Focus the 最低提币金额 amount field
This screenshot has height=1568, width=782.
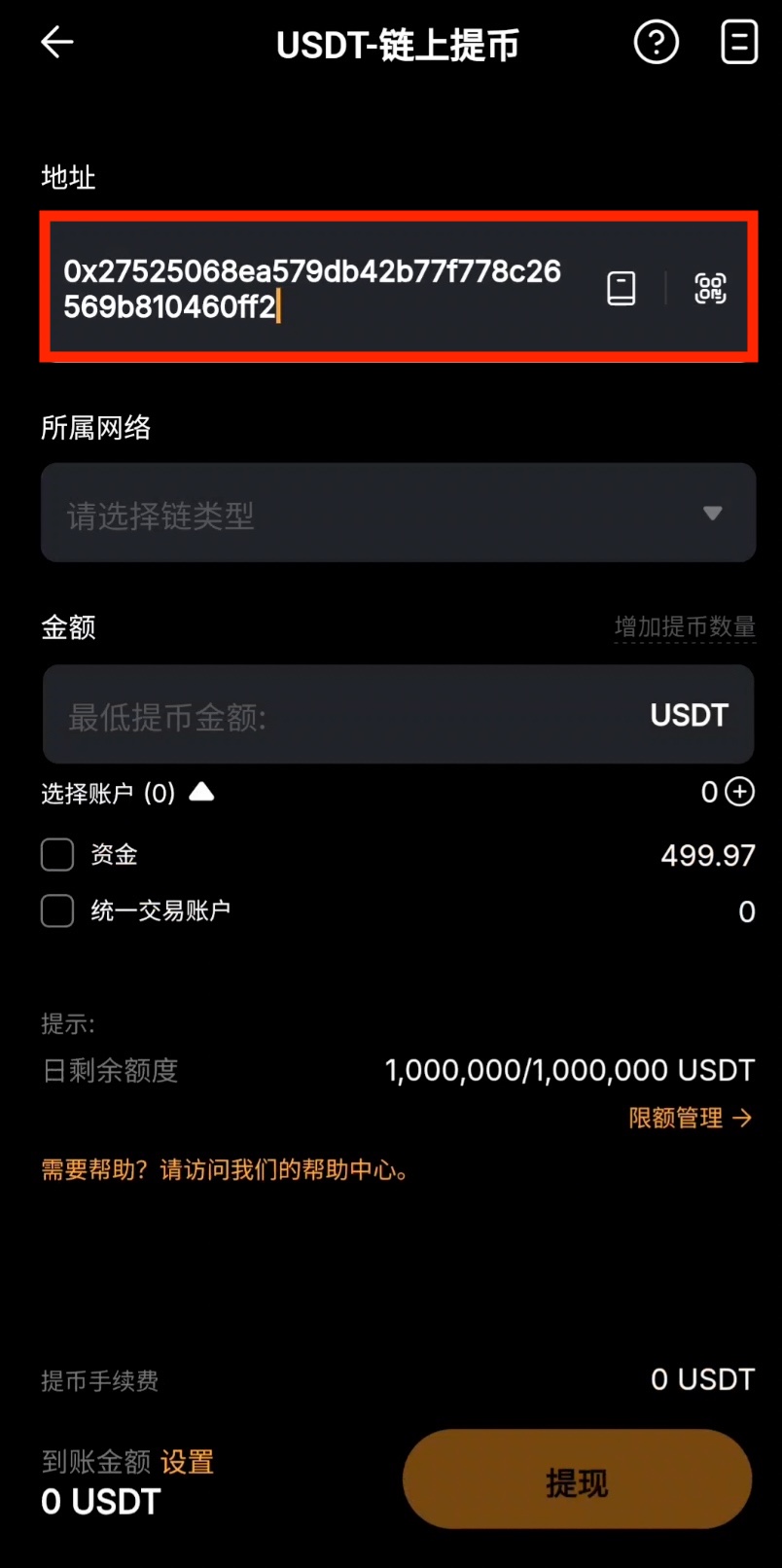340,716
